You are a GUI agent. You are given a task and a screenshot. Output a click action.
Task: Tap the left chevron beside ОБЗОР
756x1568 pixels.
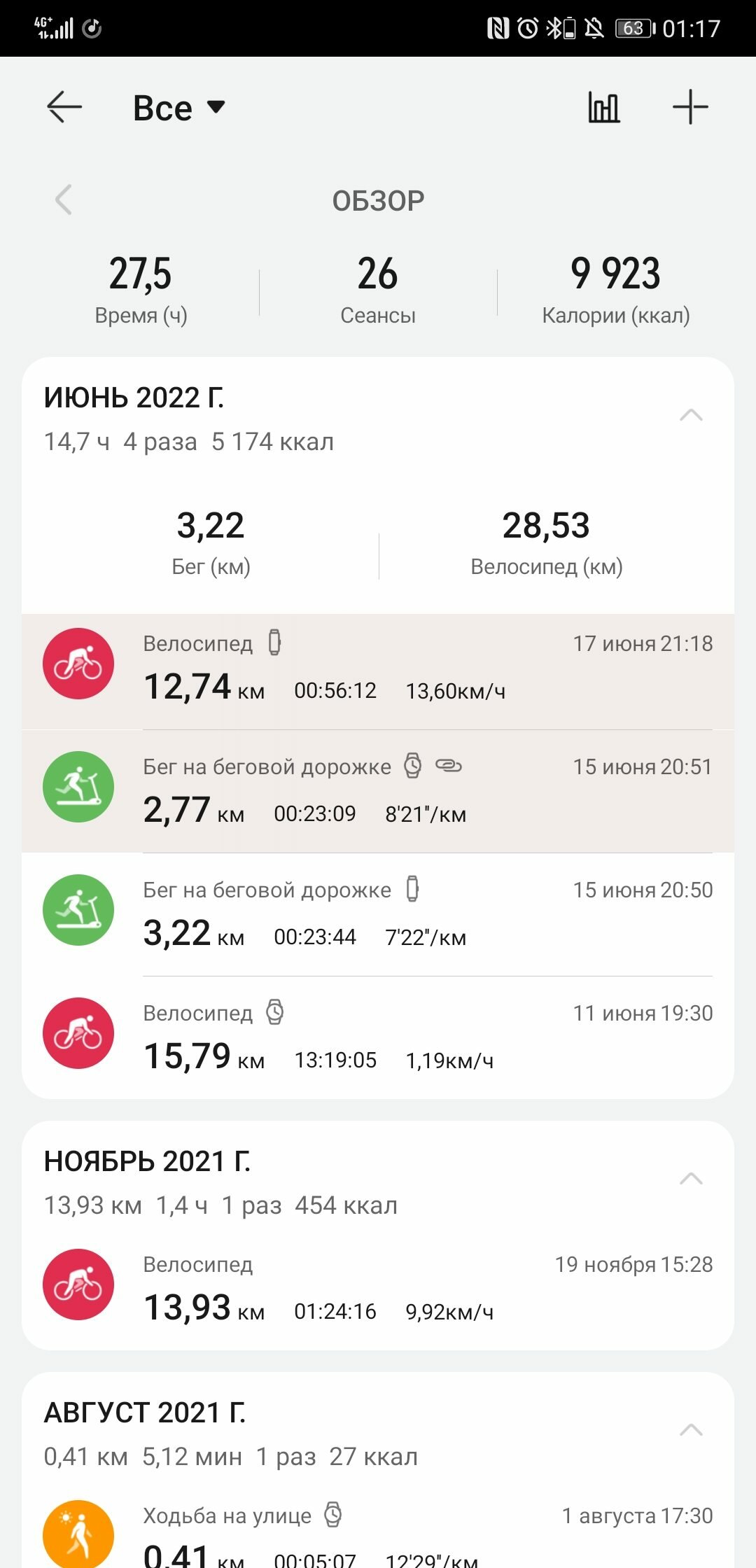(x=64, y=200)
